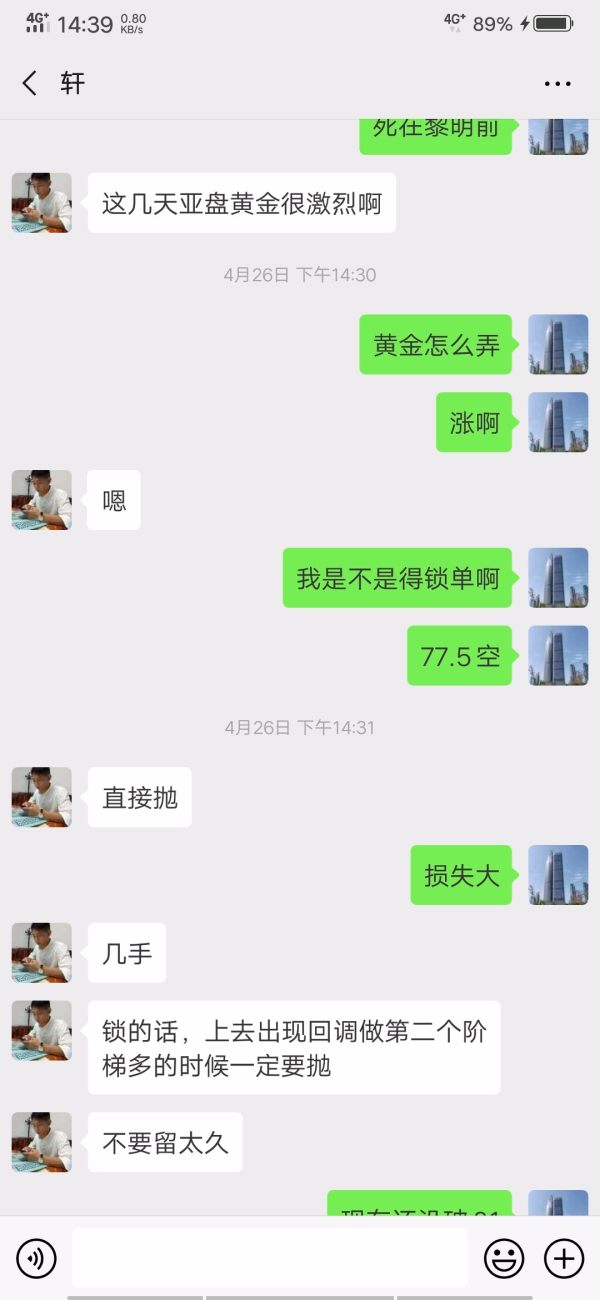
Task: Open the plus attachment menu
Action: click(563, 1258)
